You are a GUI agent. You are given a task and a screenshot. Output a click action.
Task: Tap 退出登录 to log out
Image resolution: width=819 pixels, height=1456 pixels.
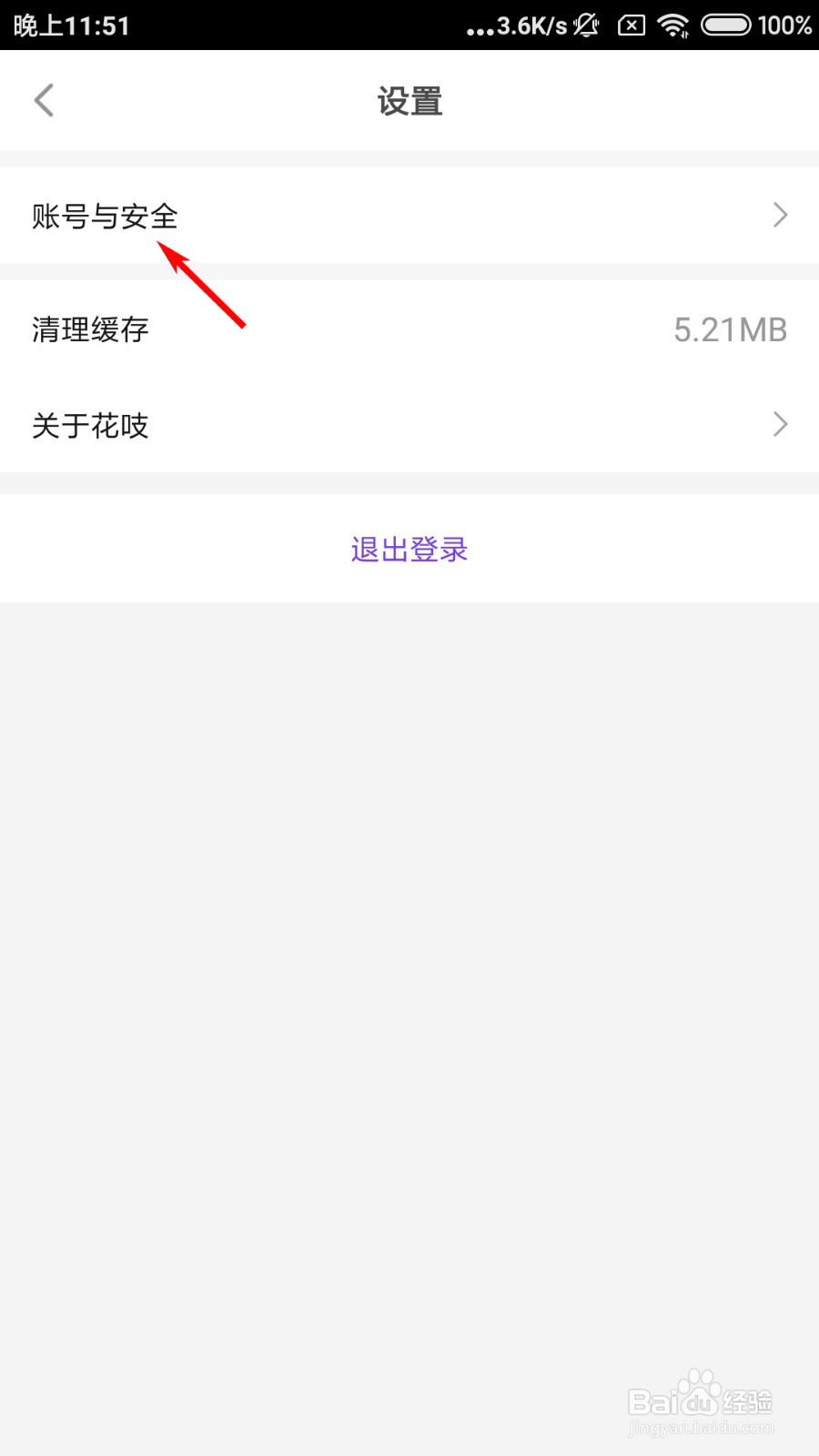coord(409,549)
